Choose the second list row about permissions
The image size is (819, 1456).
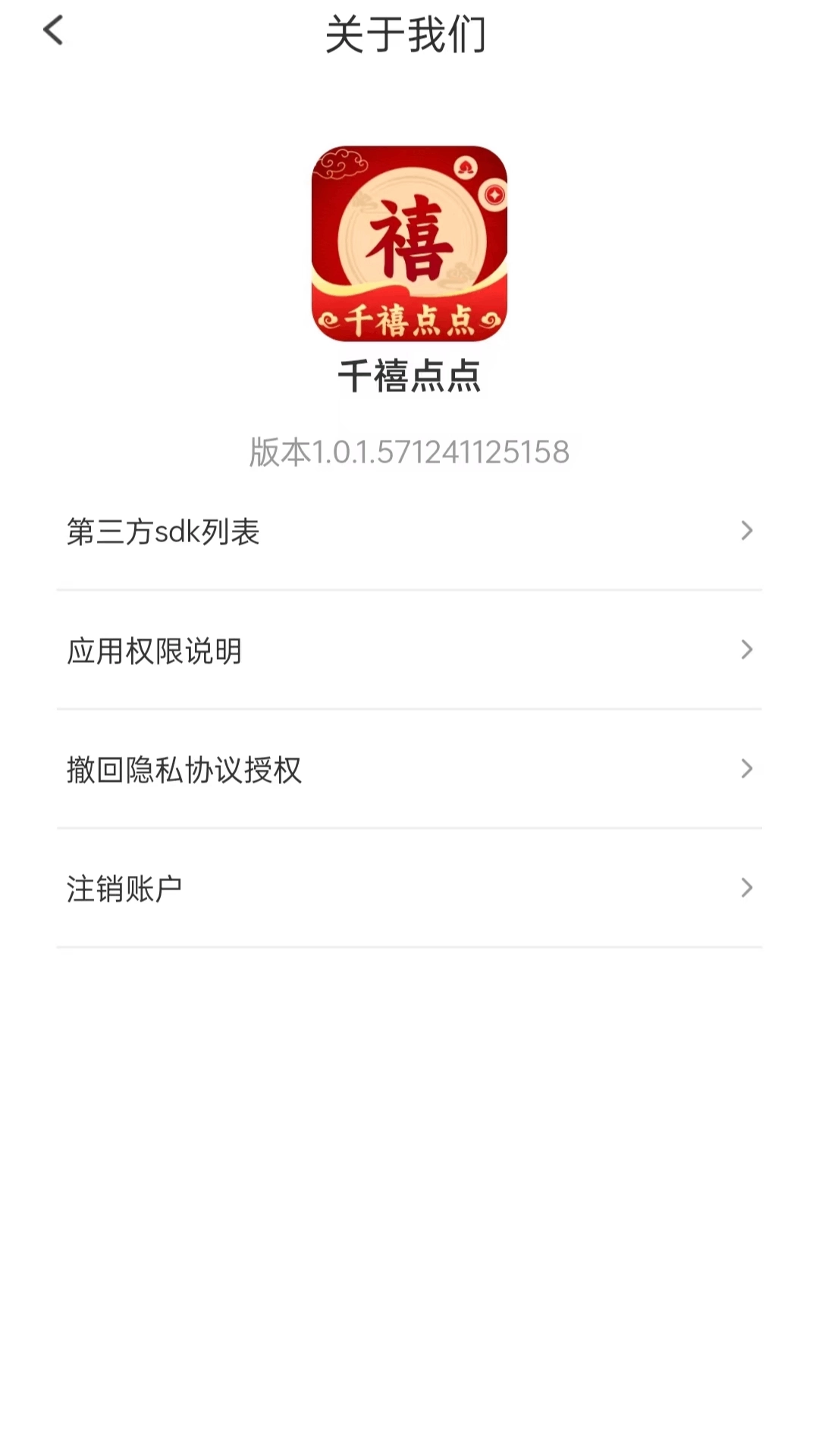(x=409, y=651)
